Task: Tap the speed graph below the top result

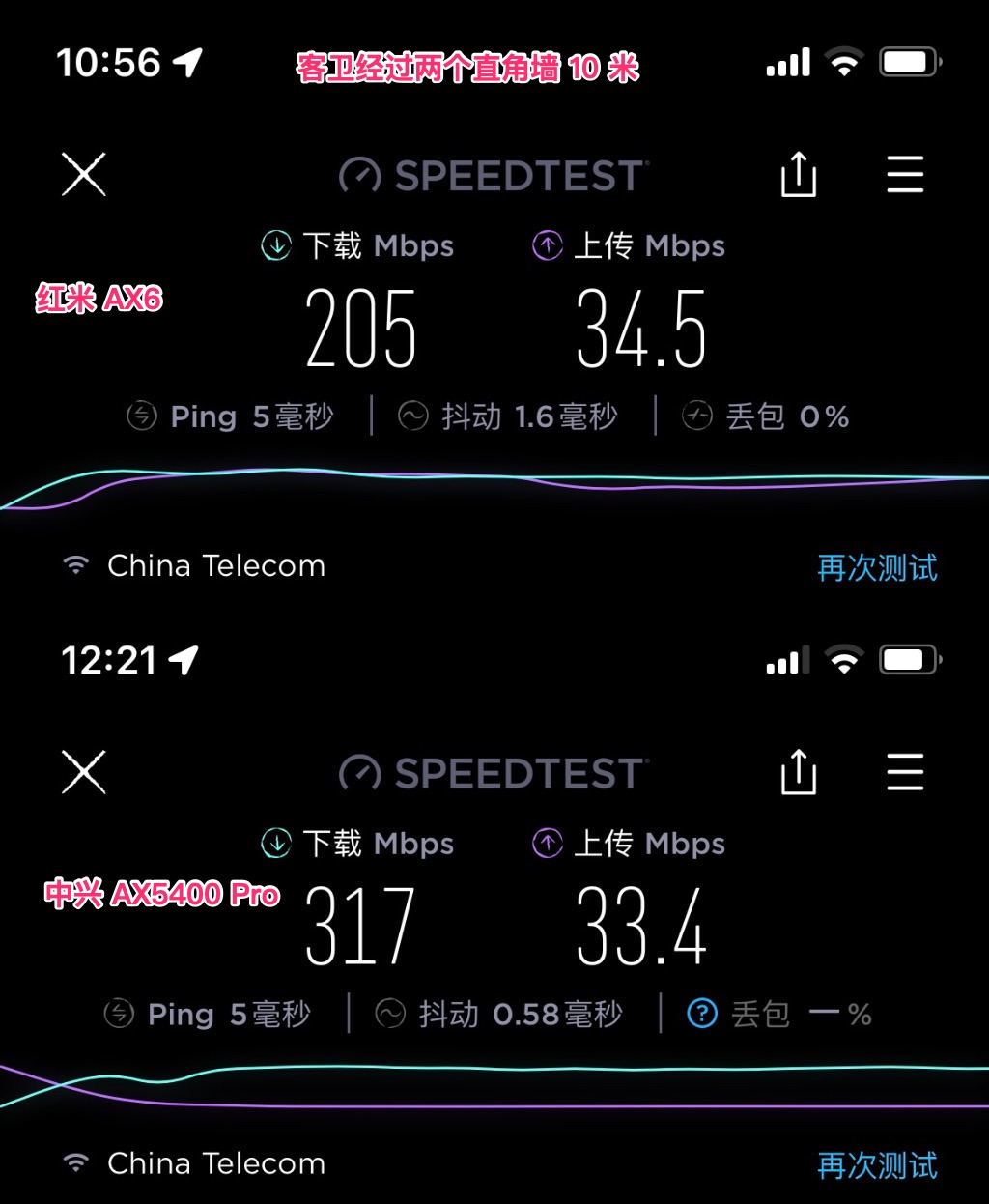Action: point(494,483)
